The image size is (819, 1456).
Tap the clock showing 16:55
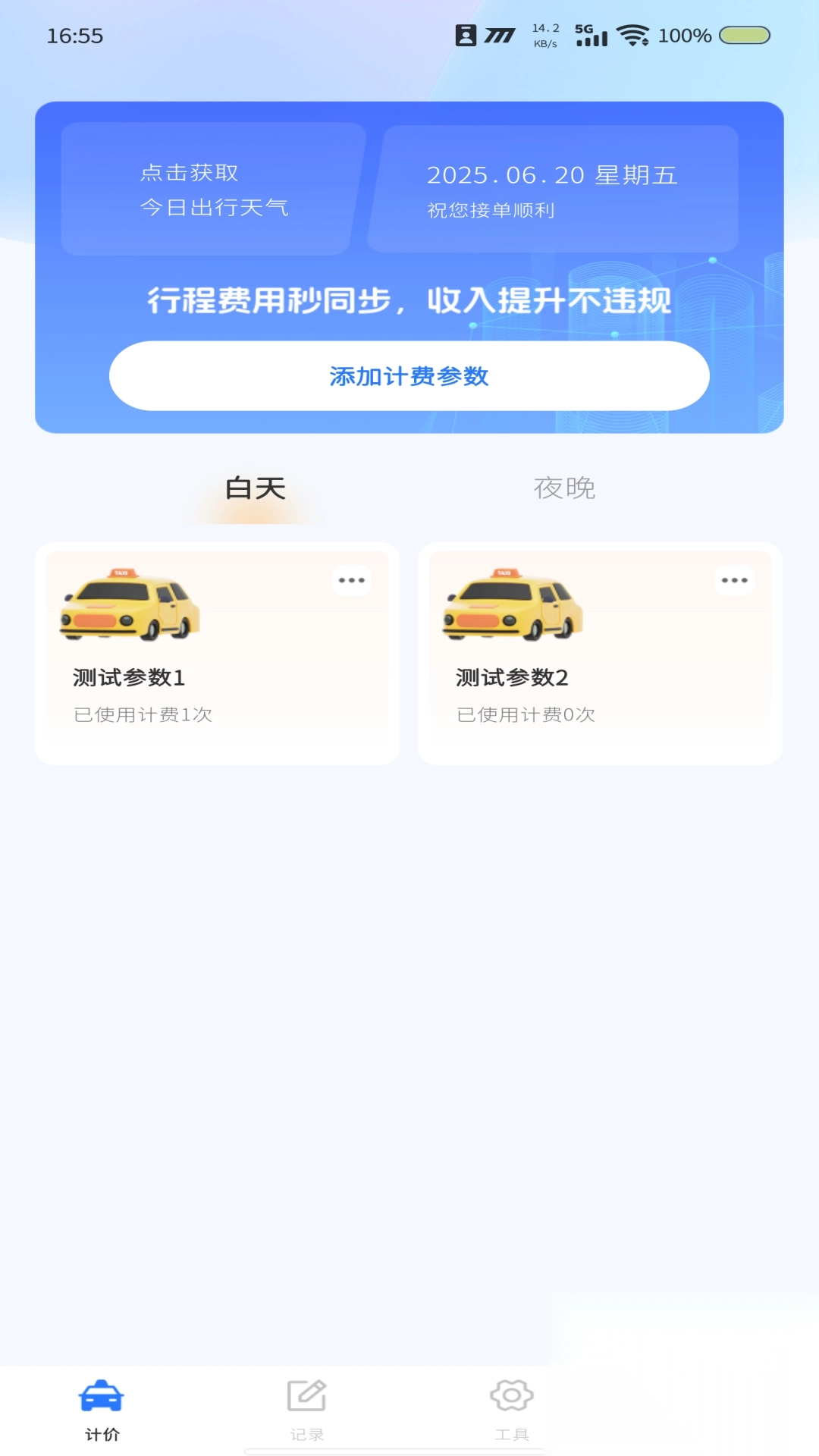point(75,36)
